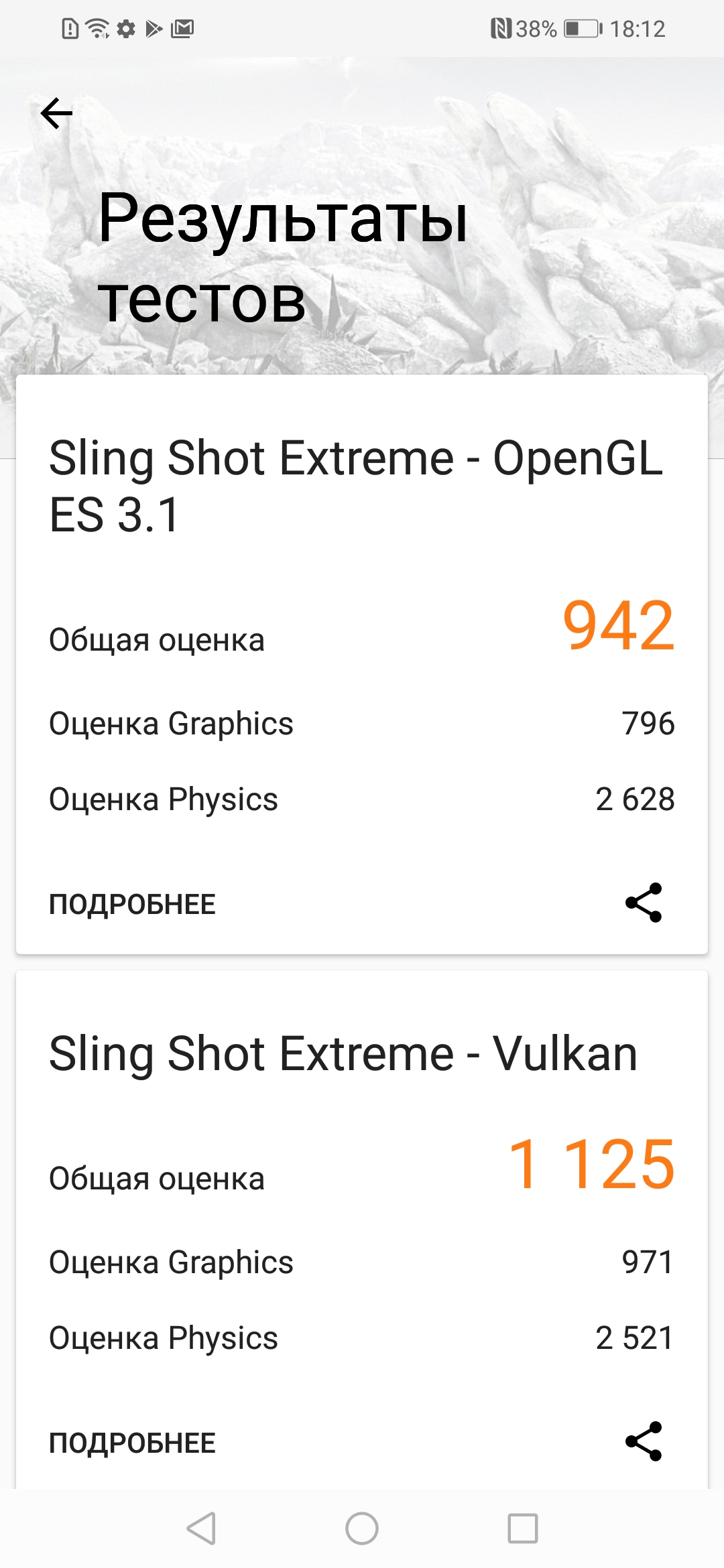Open ПОДРОБНЕЕ for the OpenGL ES 3.1 result
This screenshot has width=724, height=1568.
click(132, 904)
